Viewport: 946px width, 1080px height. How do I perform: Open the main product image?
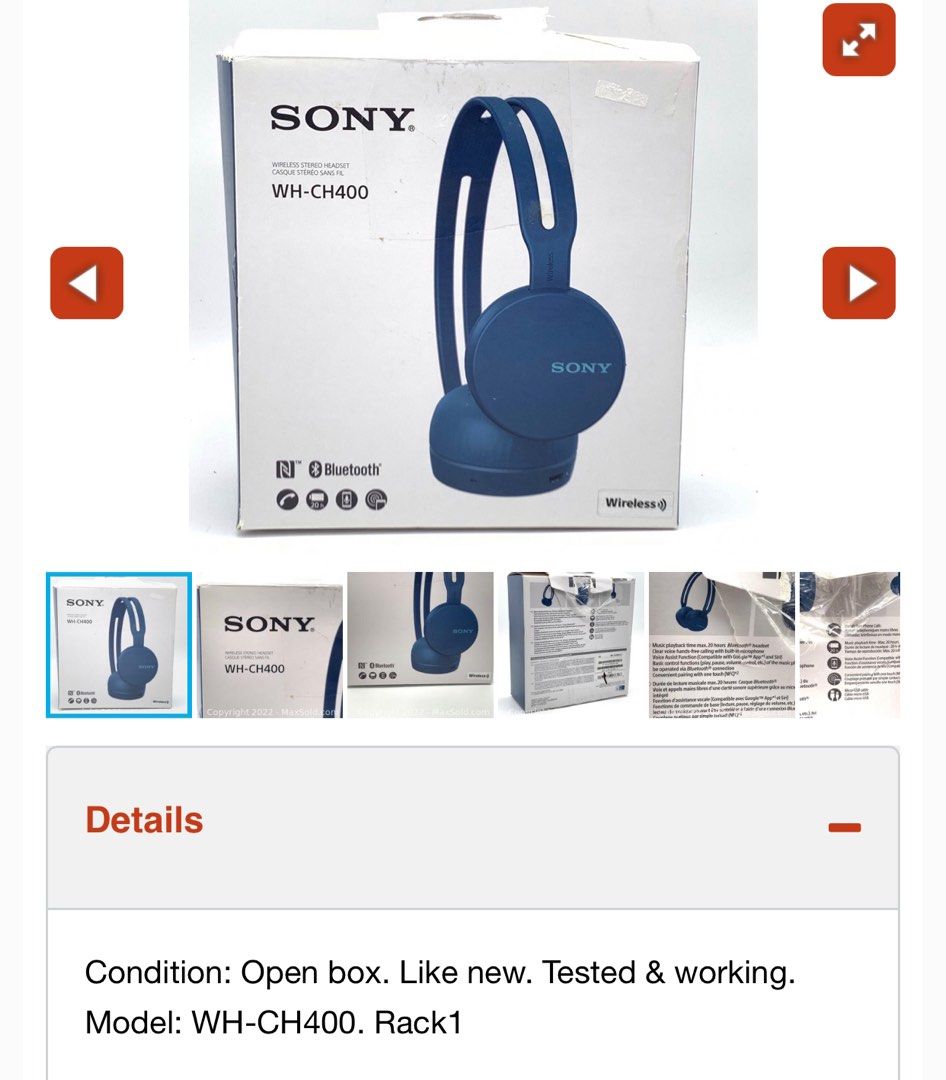tap(472, 270)
